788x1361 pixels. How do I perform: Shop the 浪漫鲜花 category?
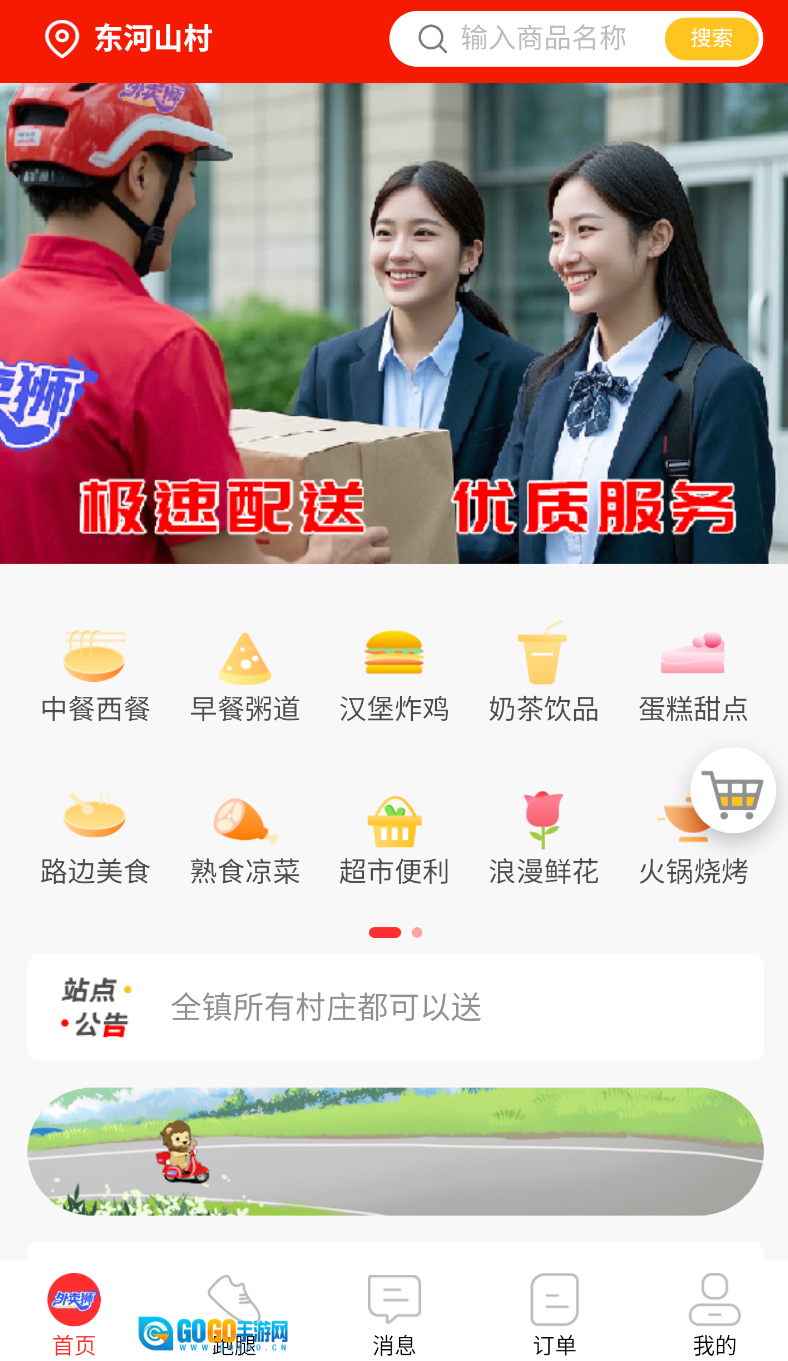(x=543, y=838)
